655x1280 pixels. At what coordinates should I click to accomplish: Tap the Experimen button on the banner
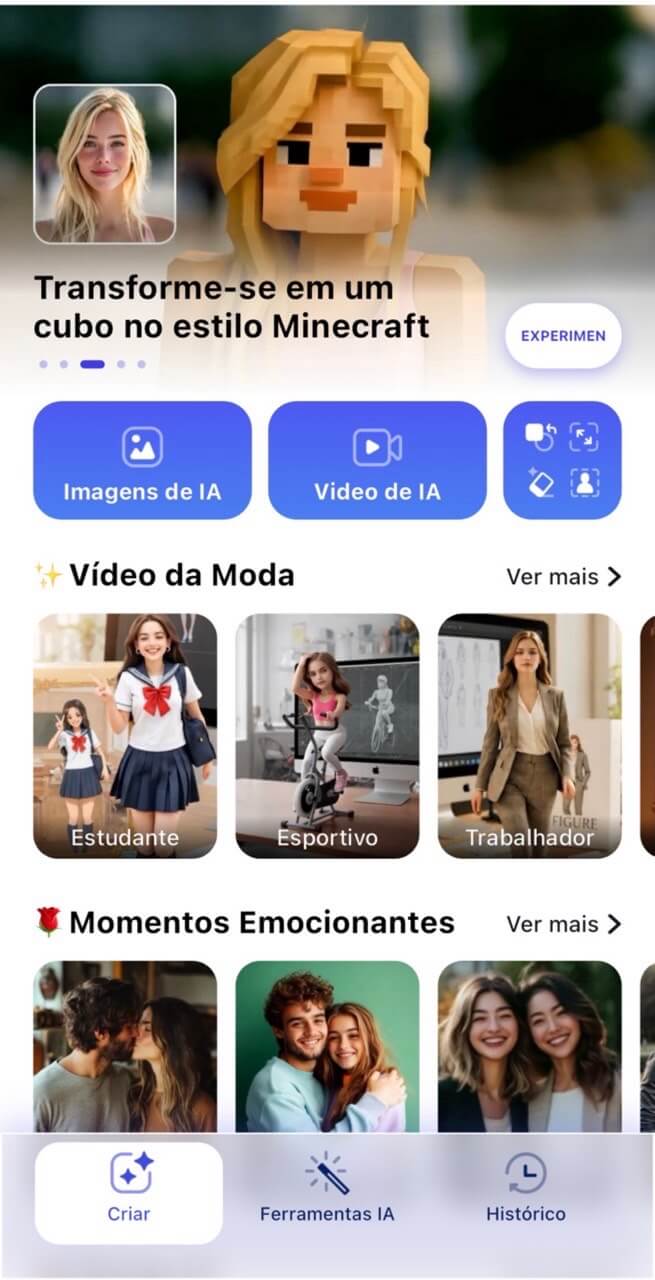click(563, 336)
